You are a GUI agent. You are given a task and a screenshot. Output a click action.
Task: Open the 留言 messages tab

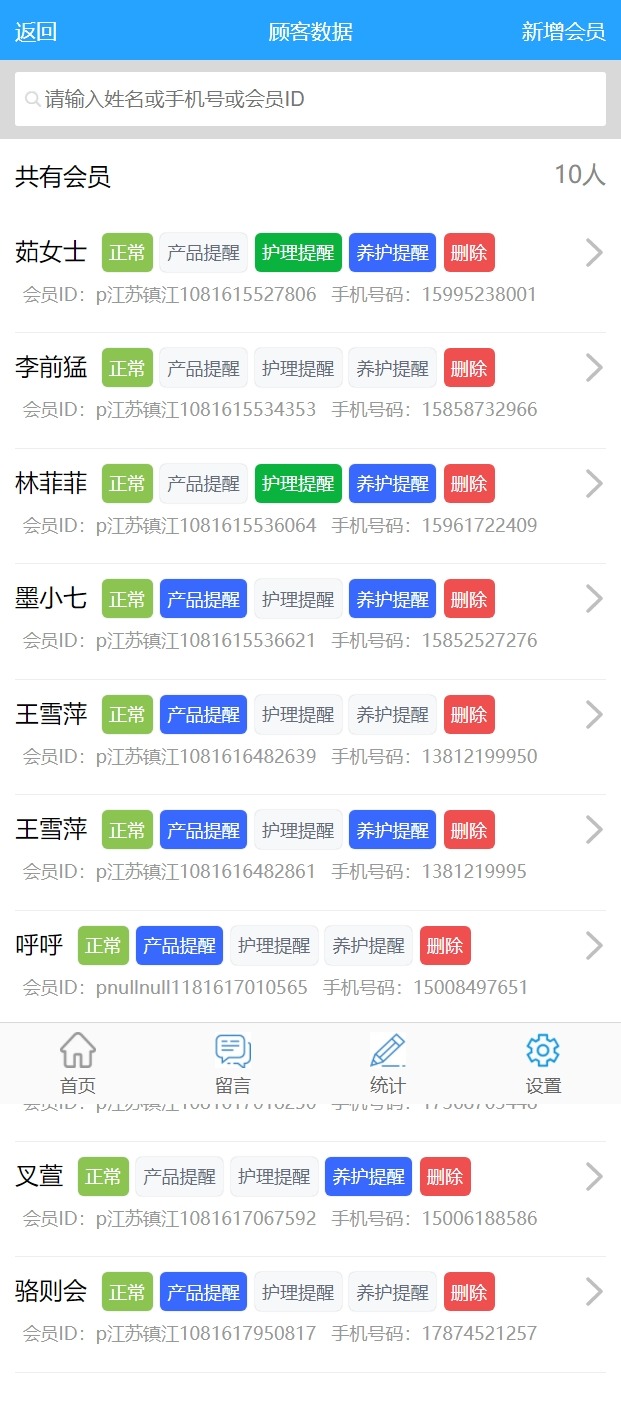(233, 1064)
